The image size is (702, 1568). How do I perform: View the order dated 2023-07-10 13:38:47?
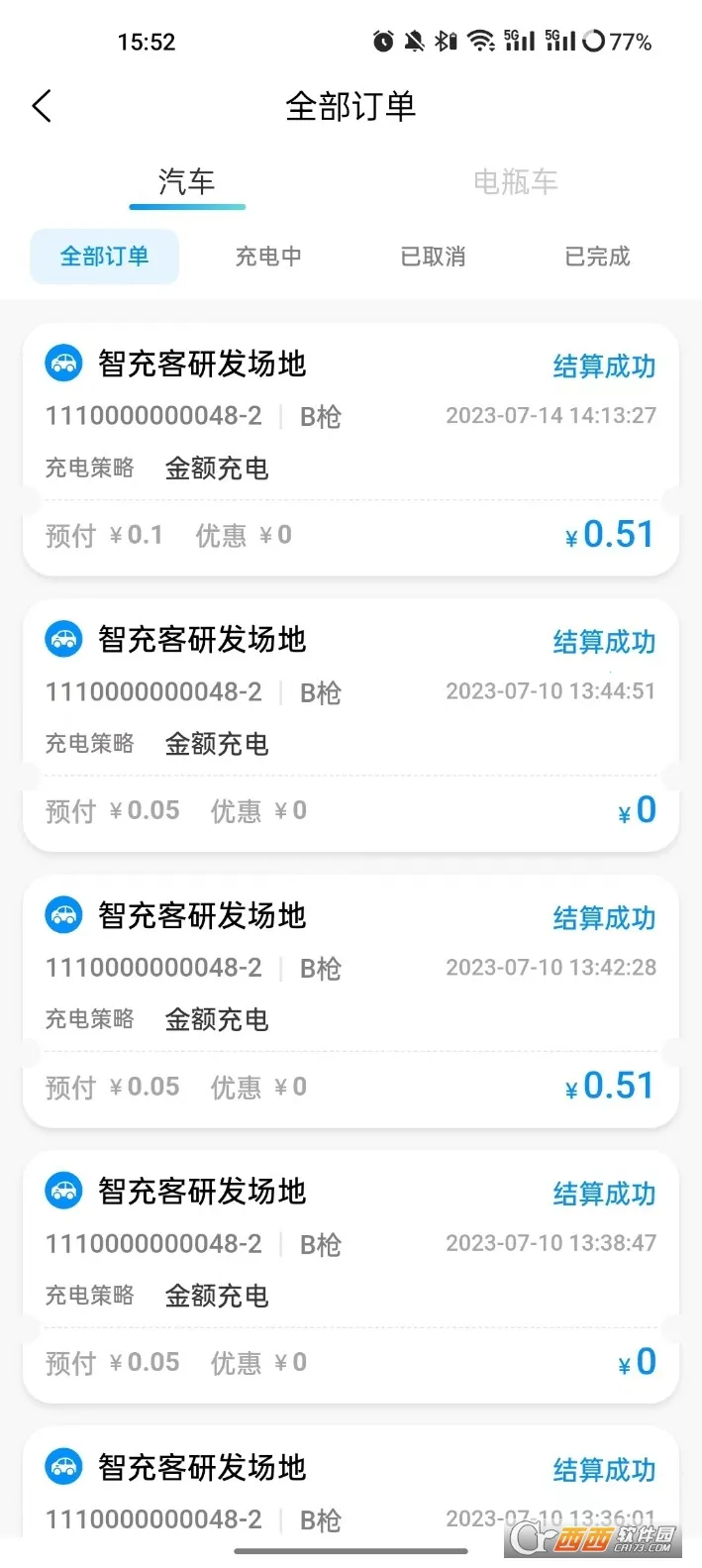[x=351, y=1276]
